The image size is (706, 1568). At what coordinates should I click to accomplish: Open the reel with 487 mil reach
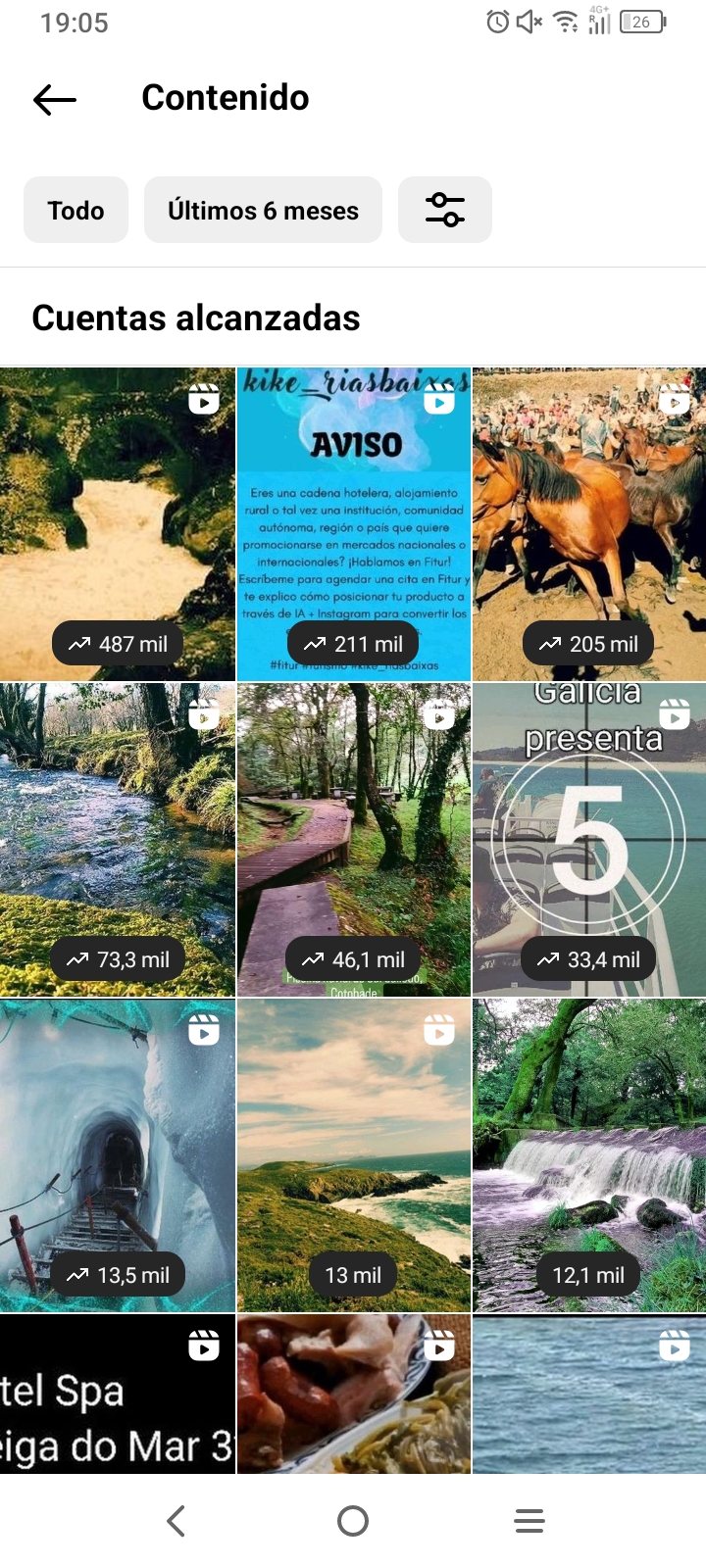click(118, 524)
